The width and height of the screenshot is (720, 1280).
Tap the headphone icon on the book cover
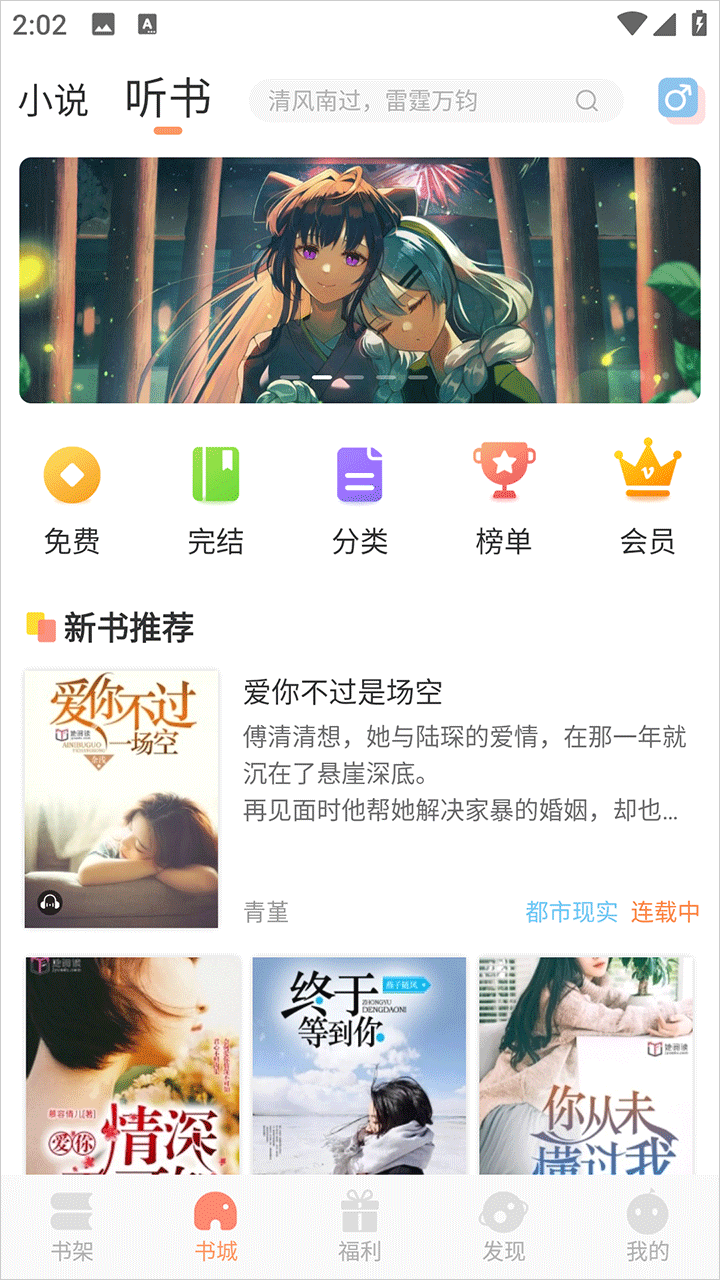[x=45, y=903]
